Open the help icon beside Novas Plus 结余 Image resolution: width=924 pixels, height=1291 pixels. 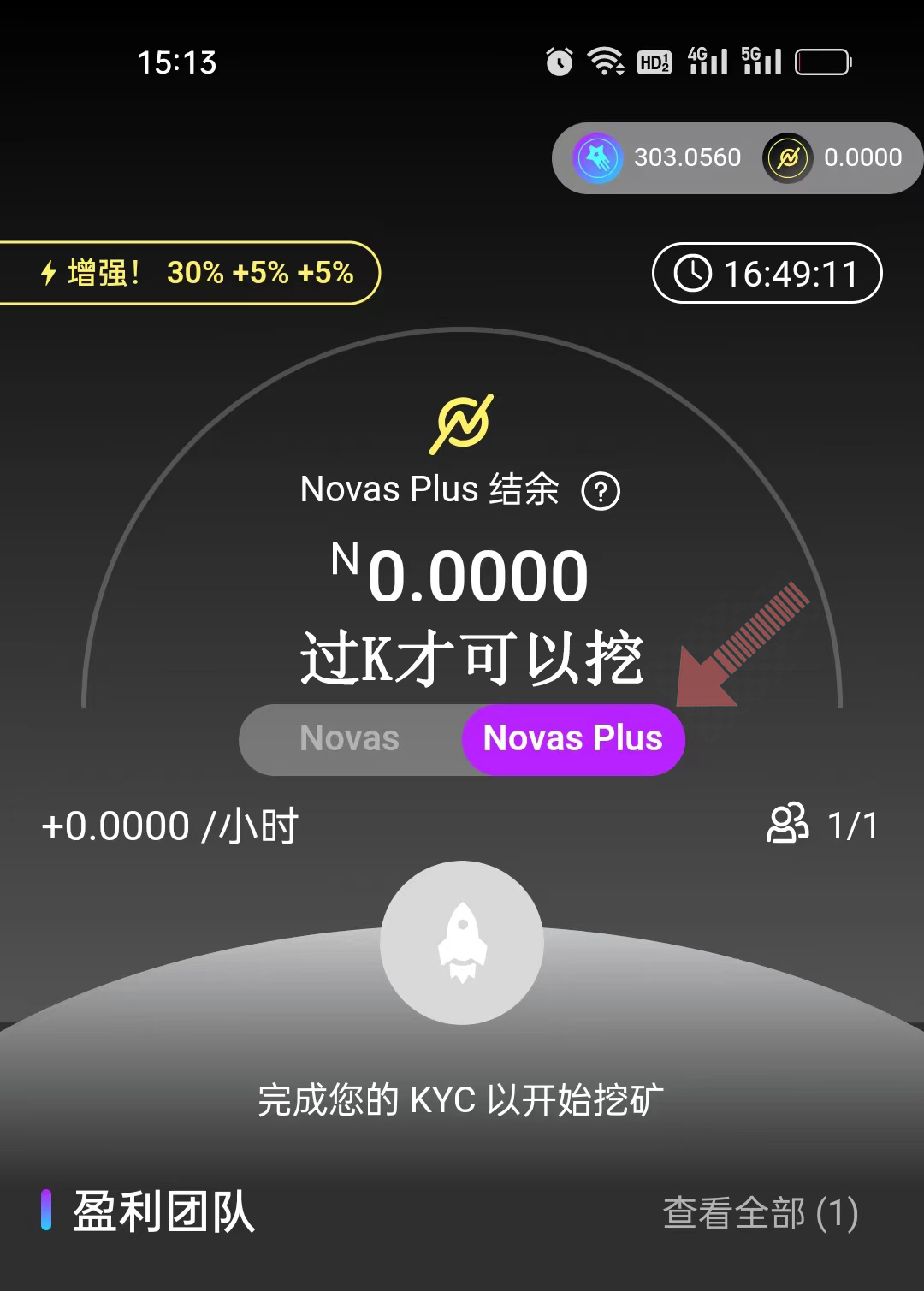(x=601, y=492)
